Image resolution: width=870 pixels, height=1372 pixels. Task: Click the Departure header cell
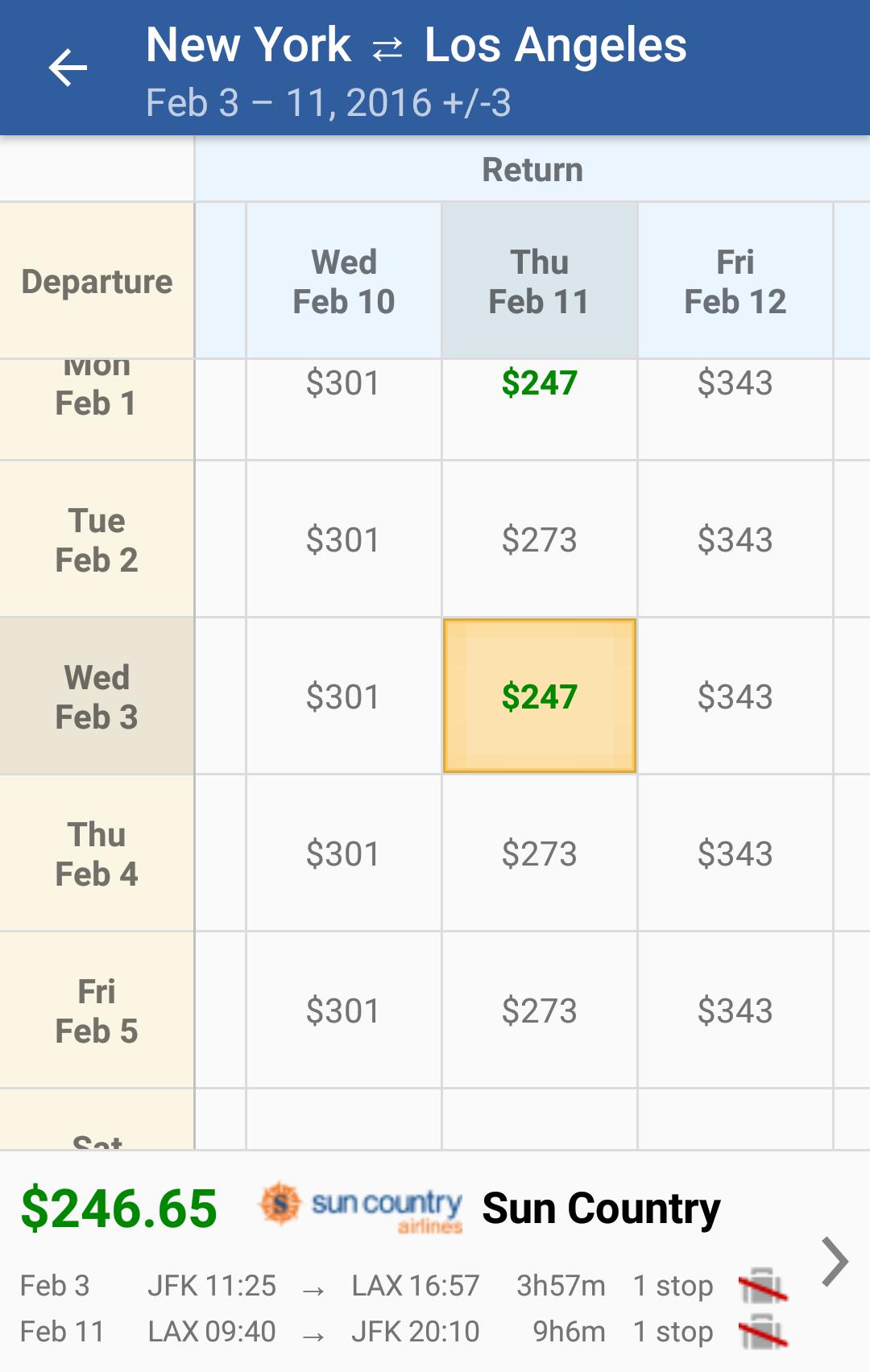(97, 282)
